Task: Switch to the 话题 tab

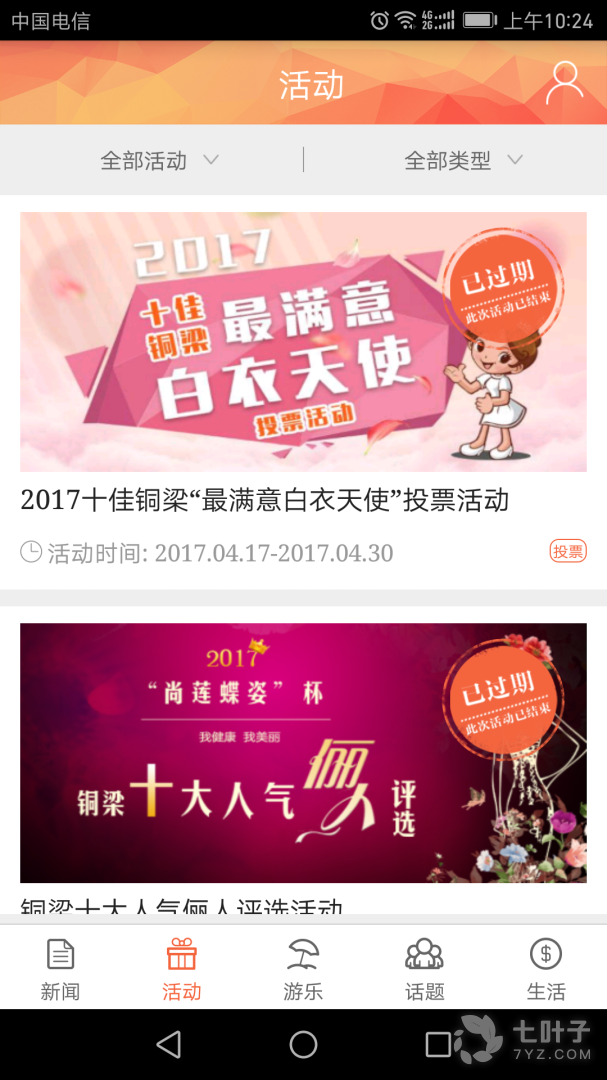Action: (424, 969)
